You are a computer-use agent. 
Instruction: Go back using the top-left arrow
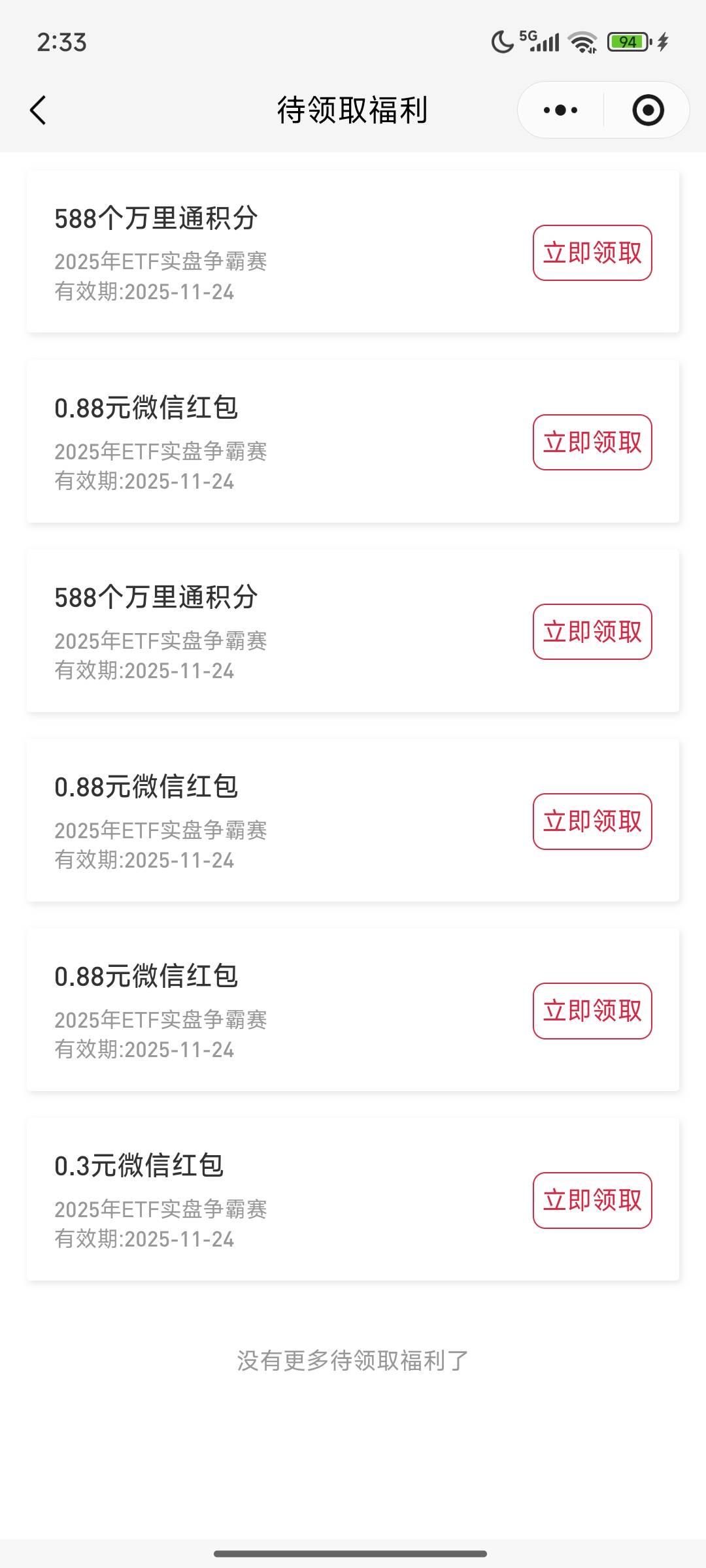[x=38, y=110]
